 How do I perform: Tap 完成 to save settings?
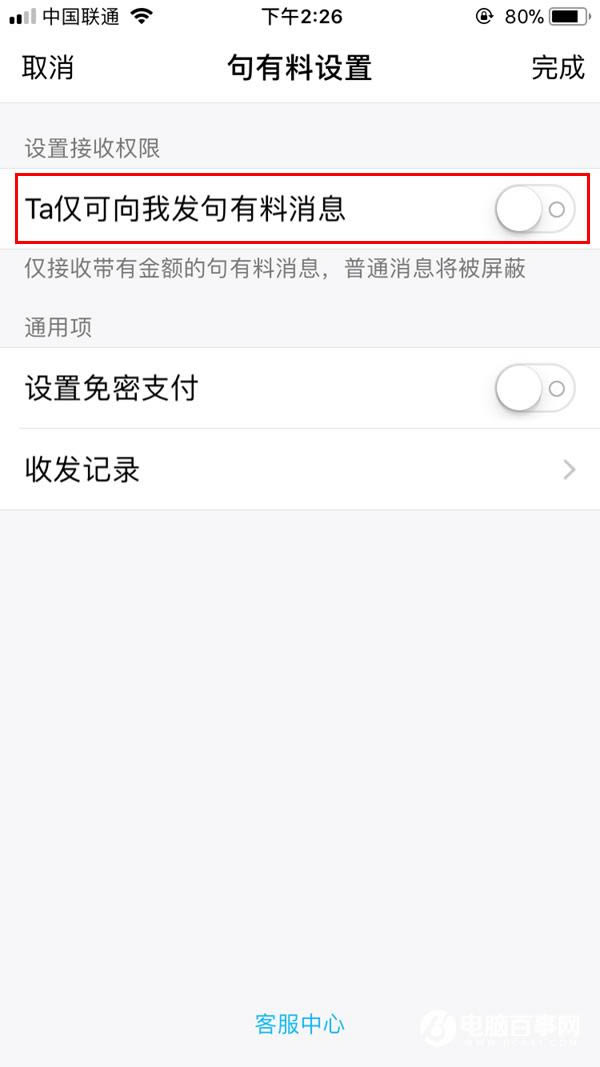557,68
